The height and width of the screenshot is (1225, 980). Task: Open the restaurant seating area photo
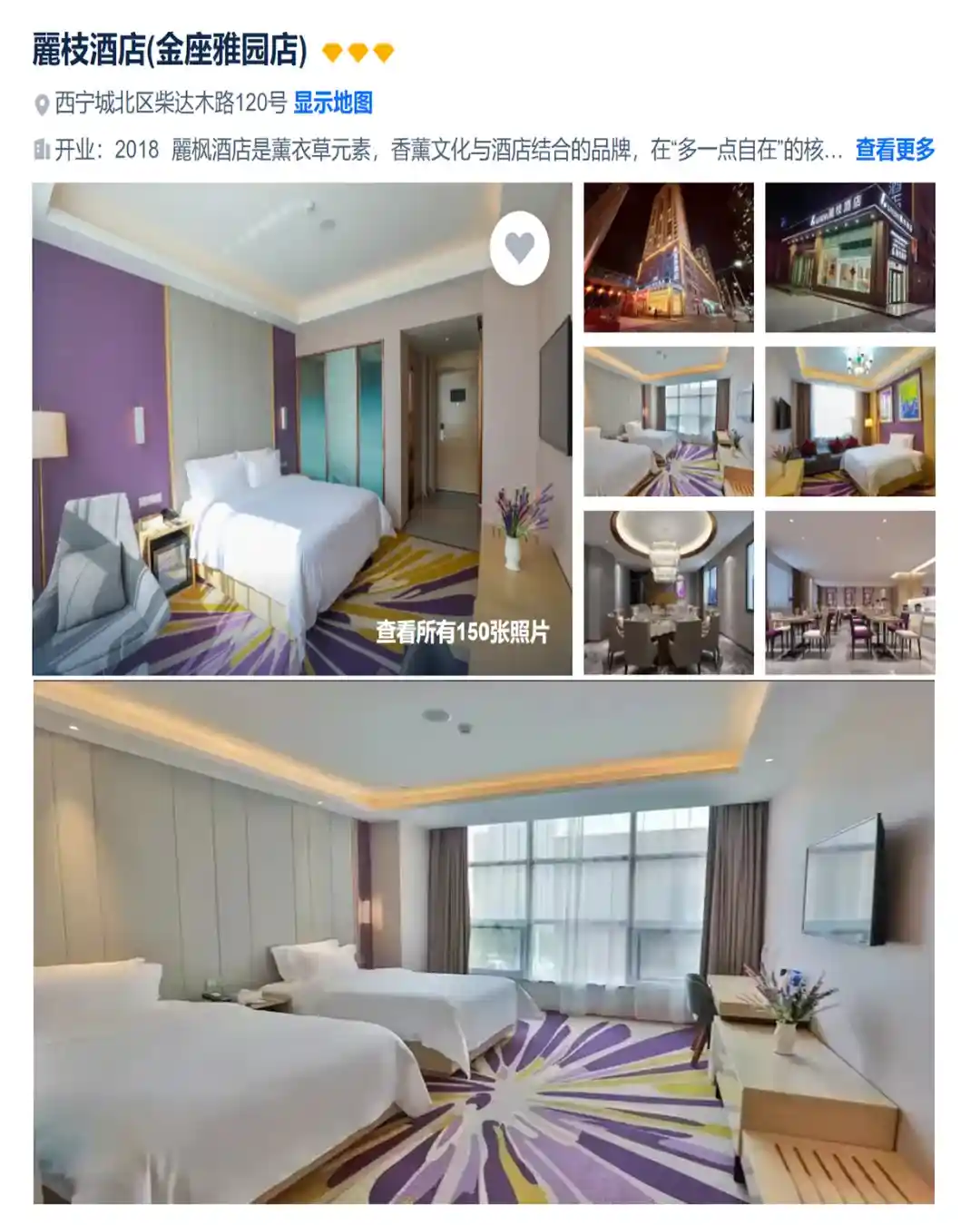click(x=849, y=592)
